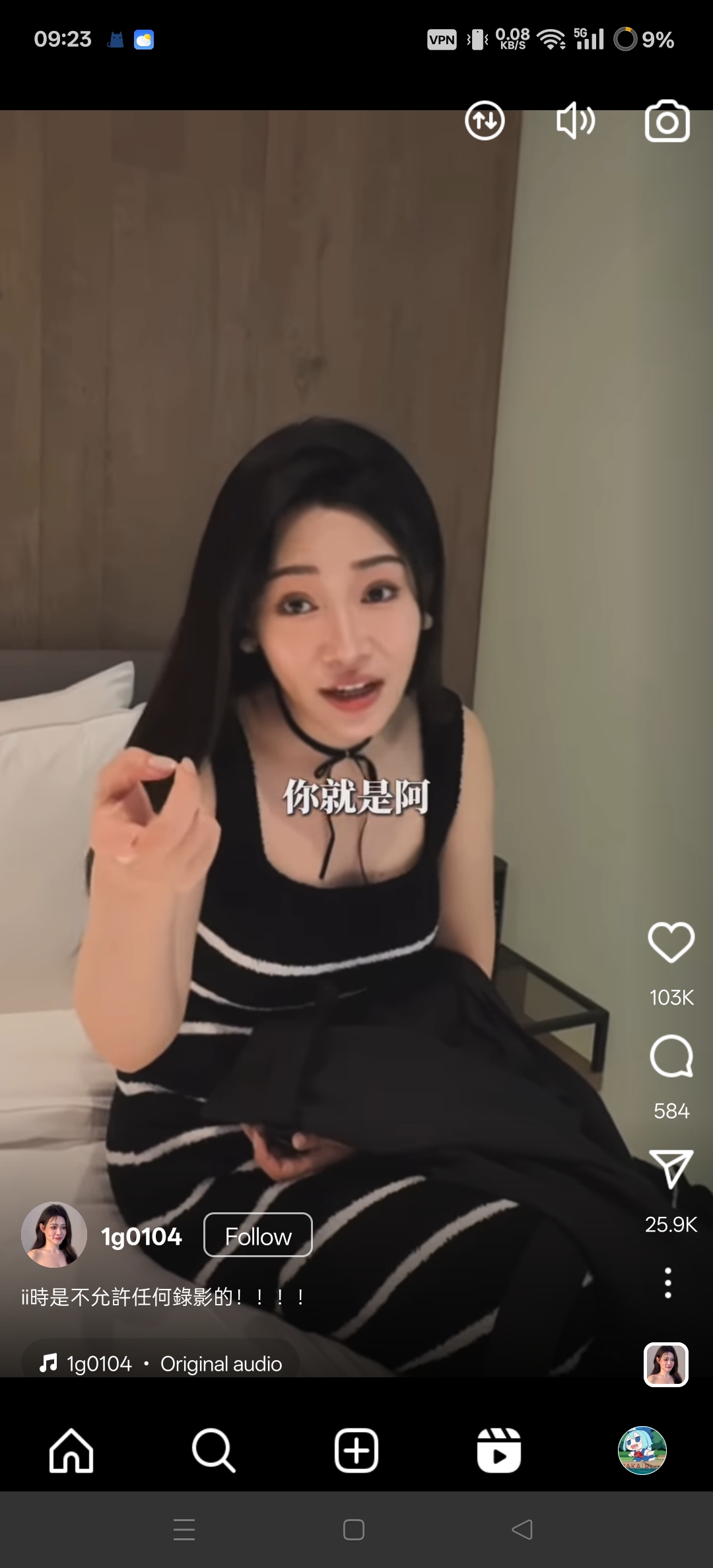Viewport: 713px width, 1568px height.
Task: Tap the up-down arrows circle icon
Action: click(x=485, y=121)
